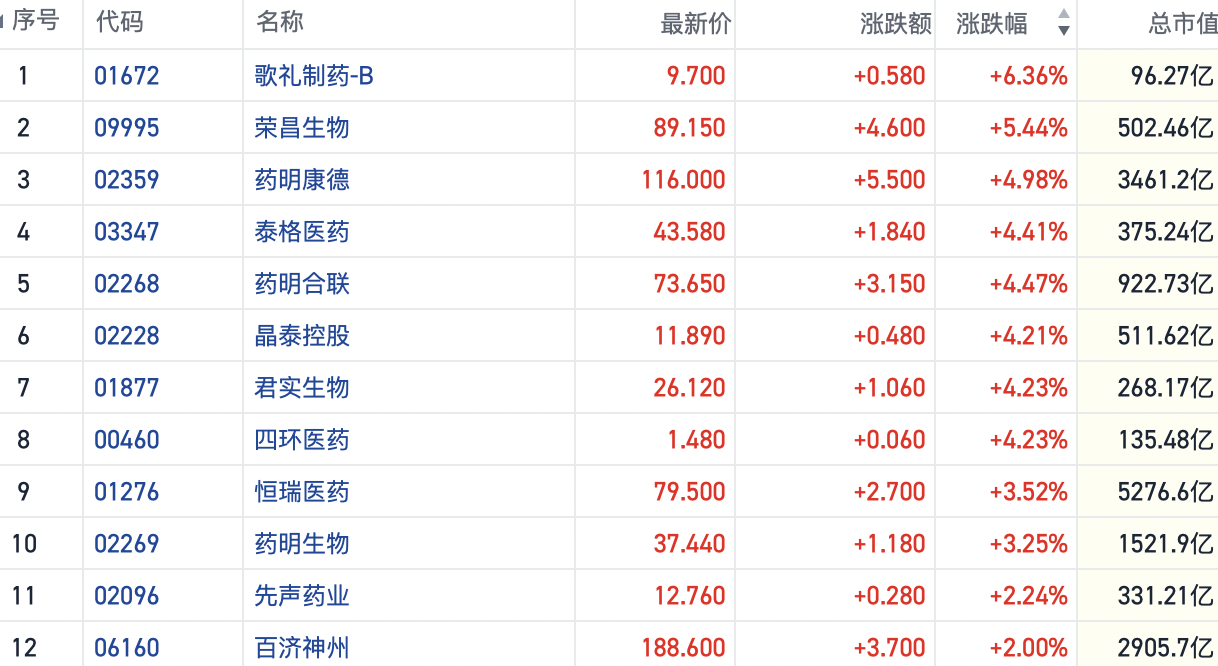
Task: Open 药明合联 stock details
Action: point(302,284)
